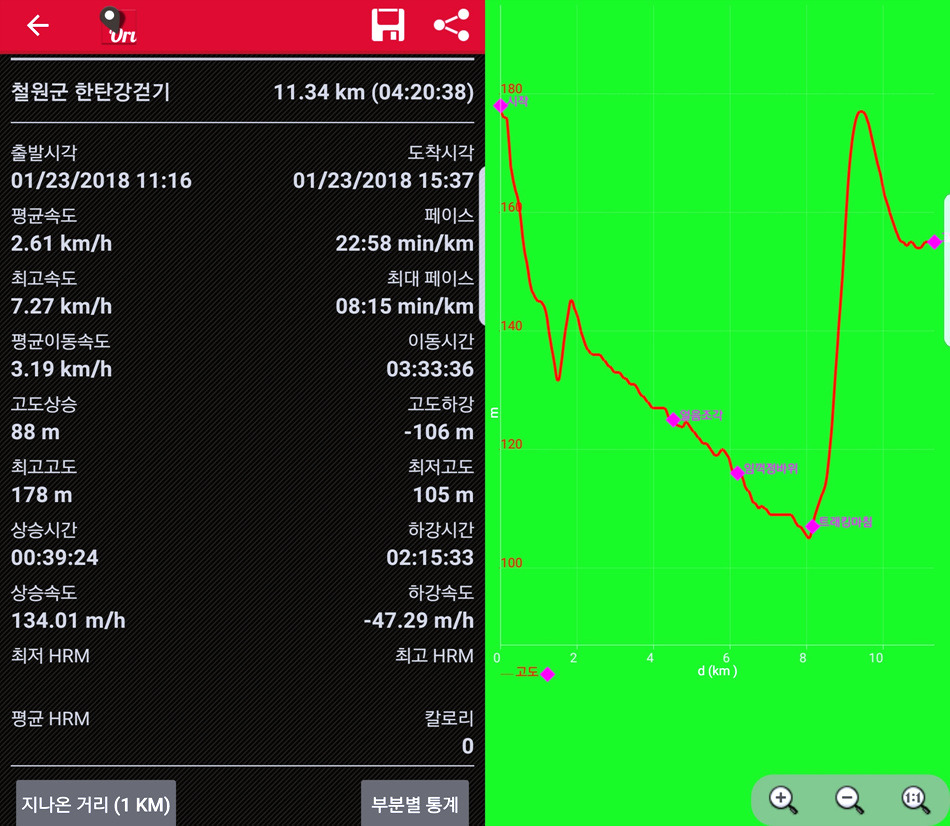The height and width of the screenshot is (826, 950).
Task: Save the track with the floppy disk icon
Action: [387, 25]
